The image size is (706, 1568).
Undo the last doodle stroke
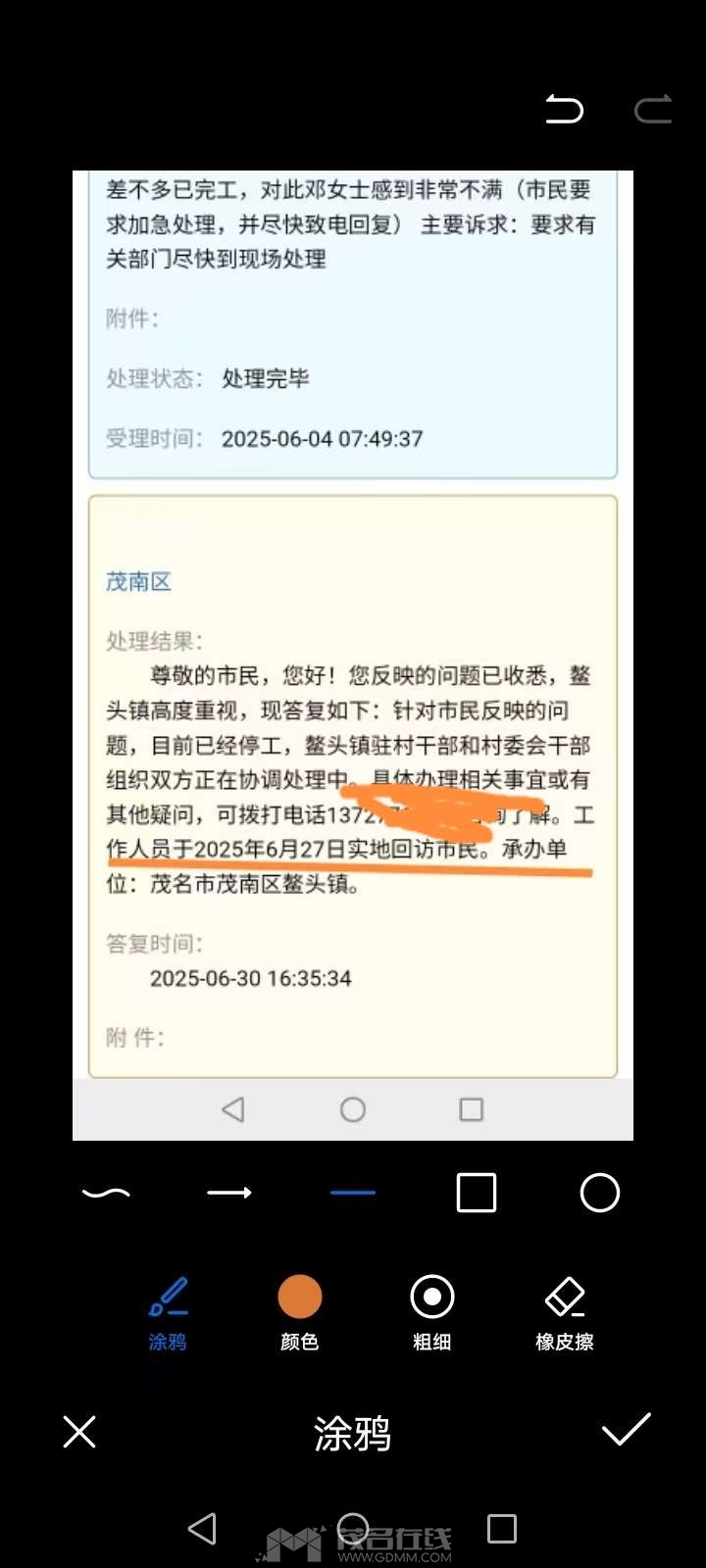pyautogui.click(x=564, y=109)
